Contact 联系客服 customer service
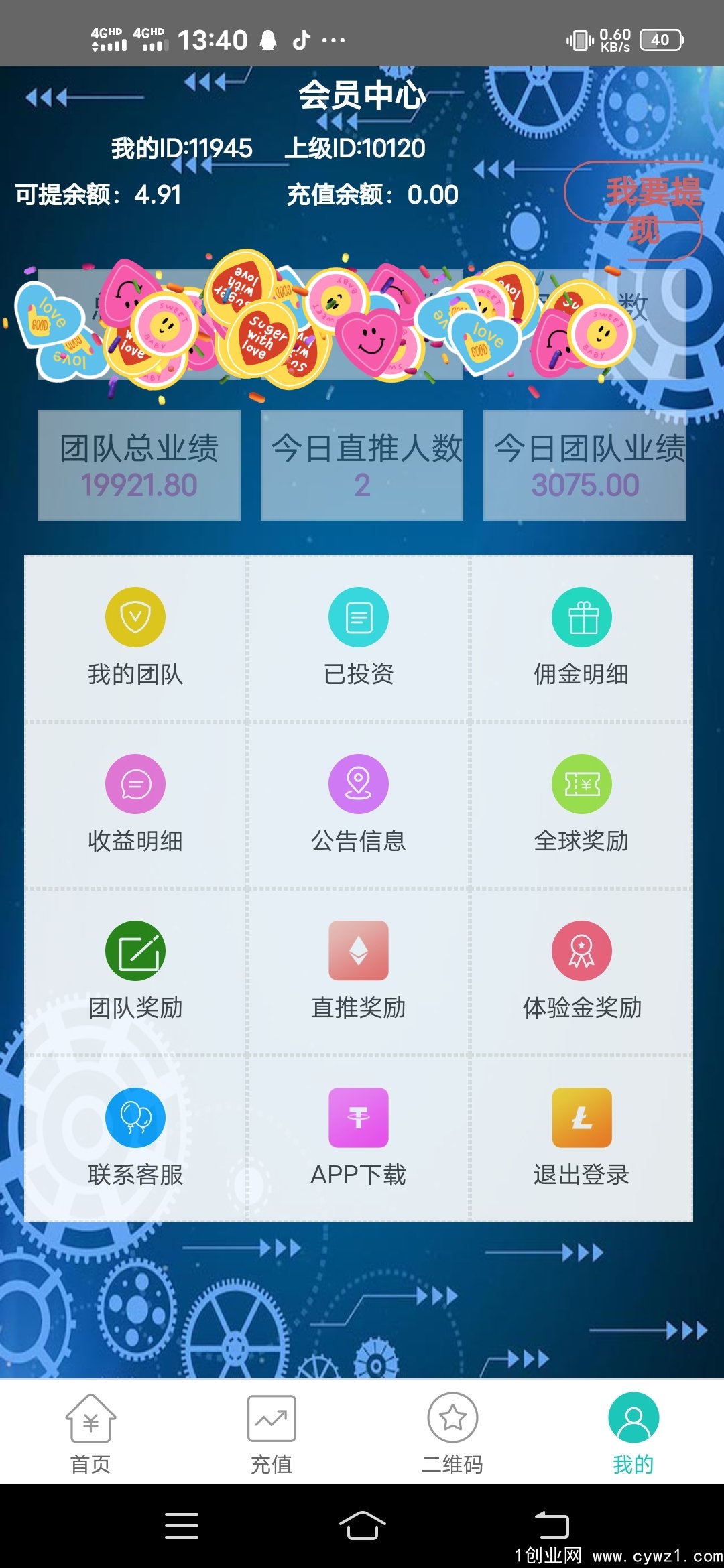724x1568 pixels. (x=135, y=1138)
